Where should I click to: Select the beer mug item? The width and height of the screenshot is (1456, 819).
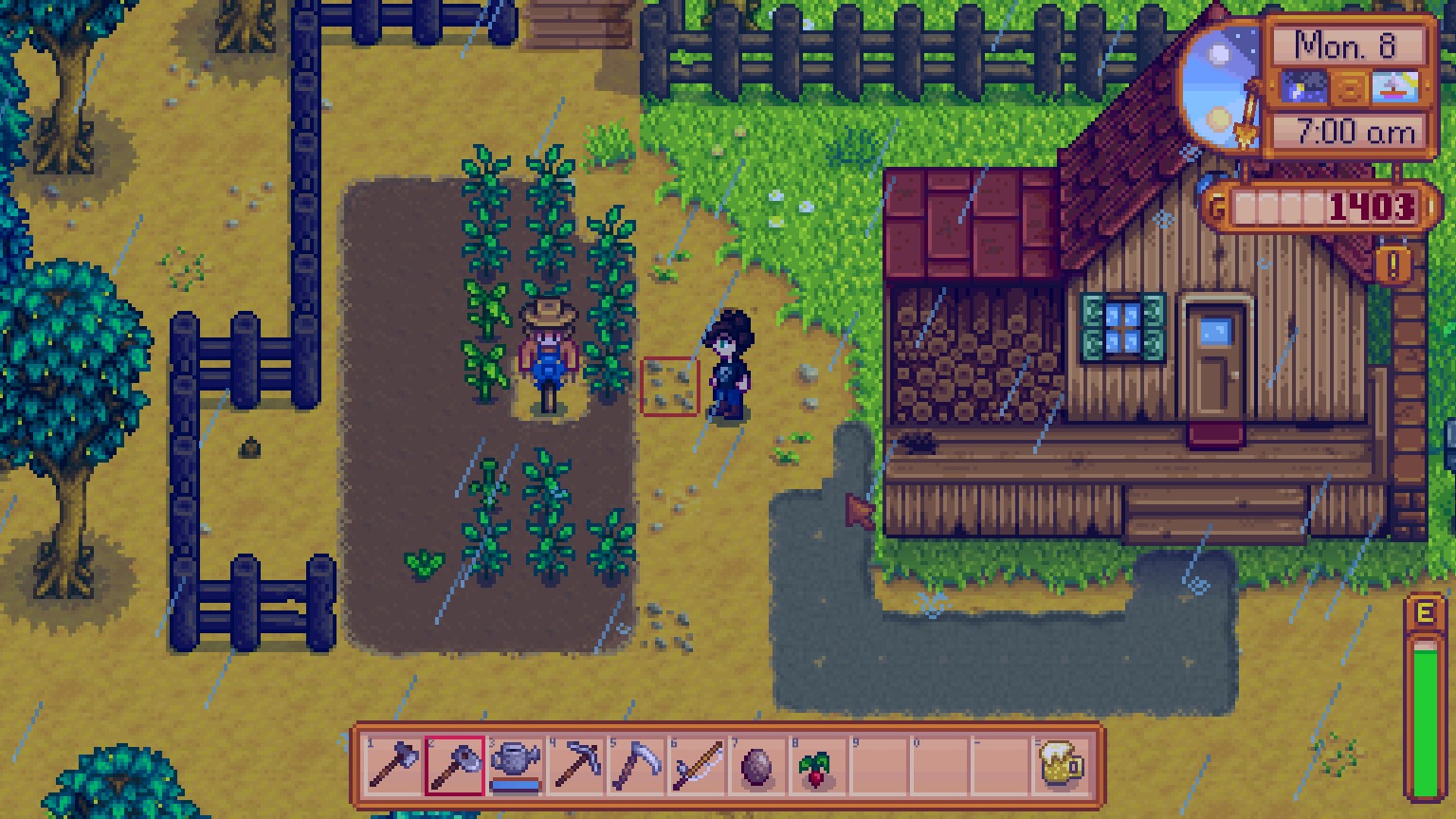pos(1061,765)
